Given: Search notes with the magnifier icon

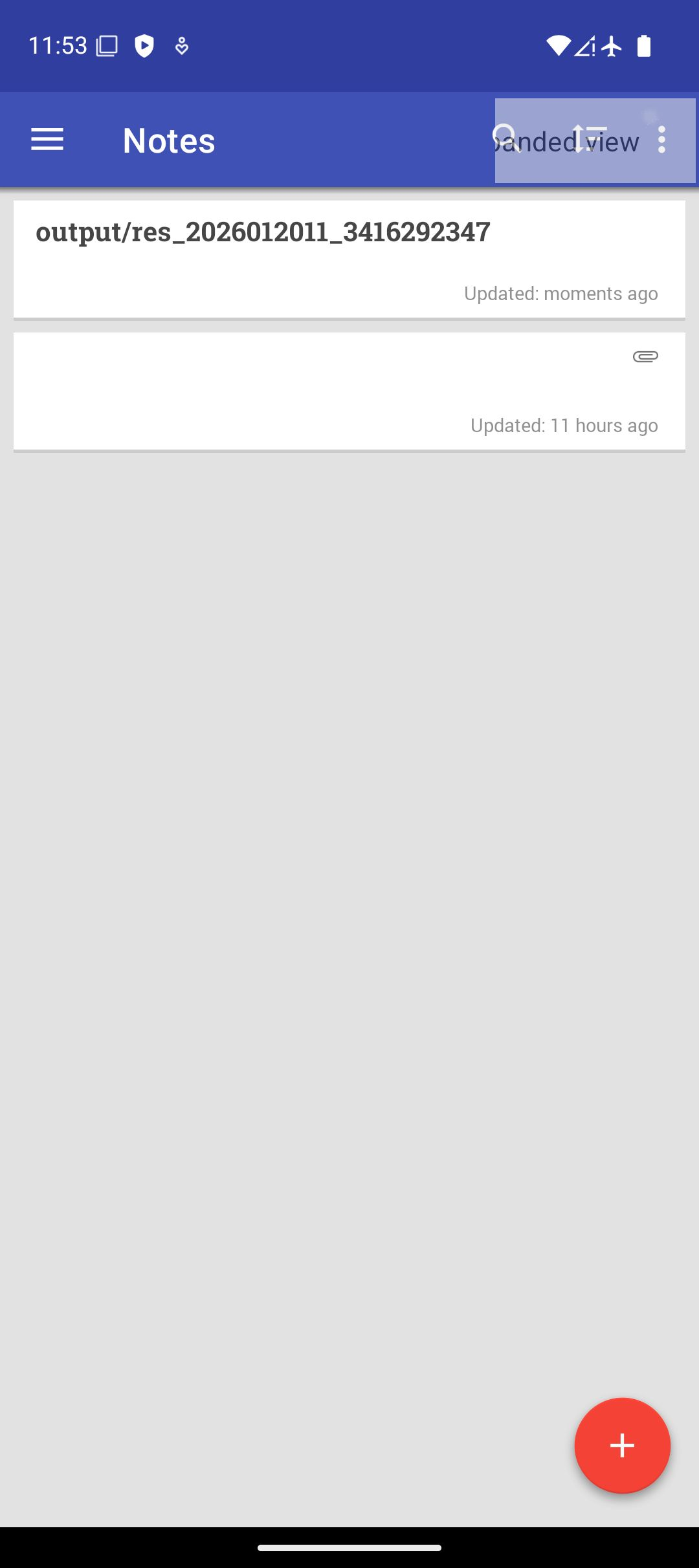Looking at the screenshot, I should click(x=505, y=138).
